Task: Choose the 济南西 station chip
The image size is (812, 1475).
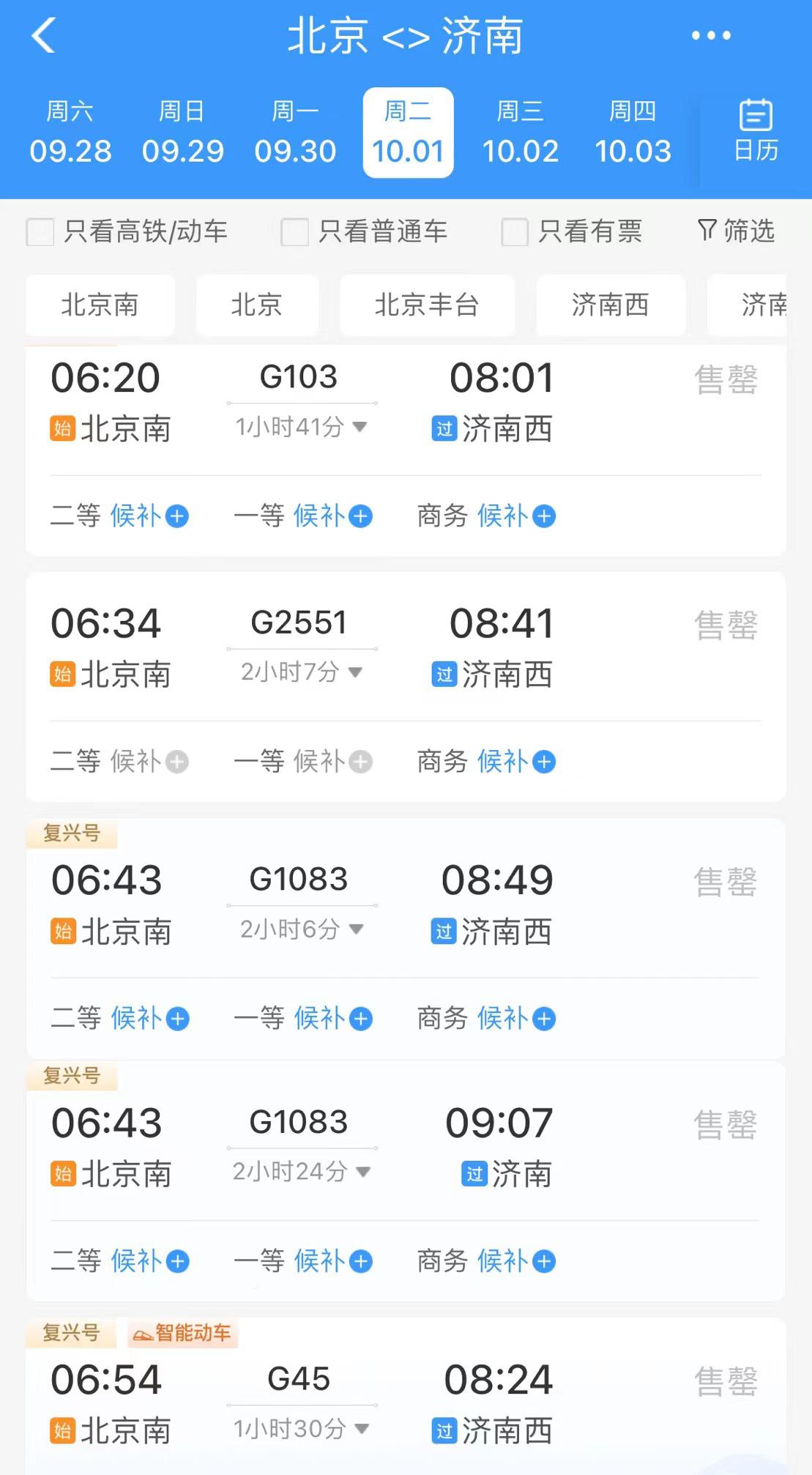Action: pos(611,305)
